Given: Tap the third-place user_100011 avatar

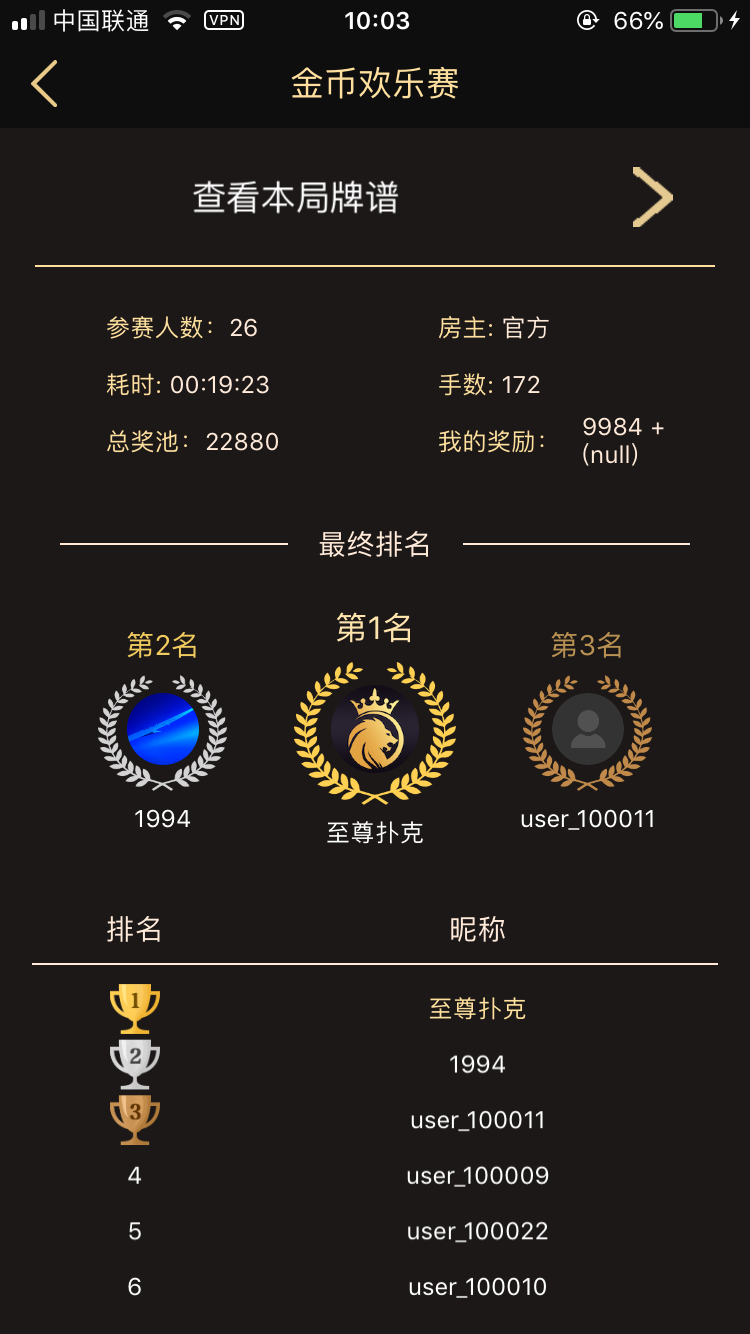Looking at the screenshot, I should click(588, 729).
